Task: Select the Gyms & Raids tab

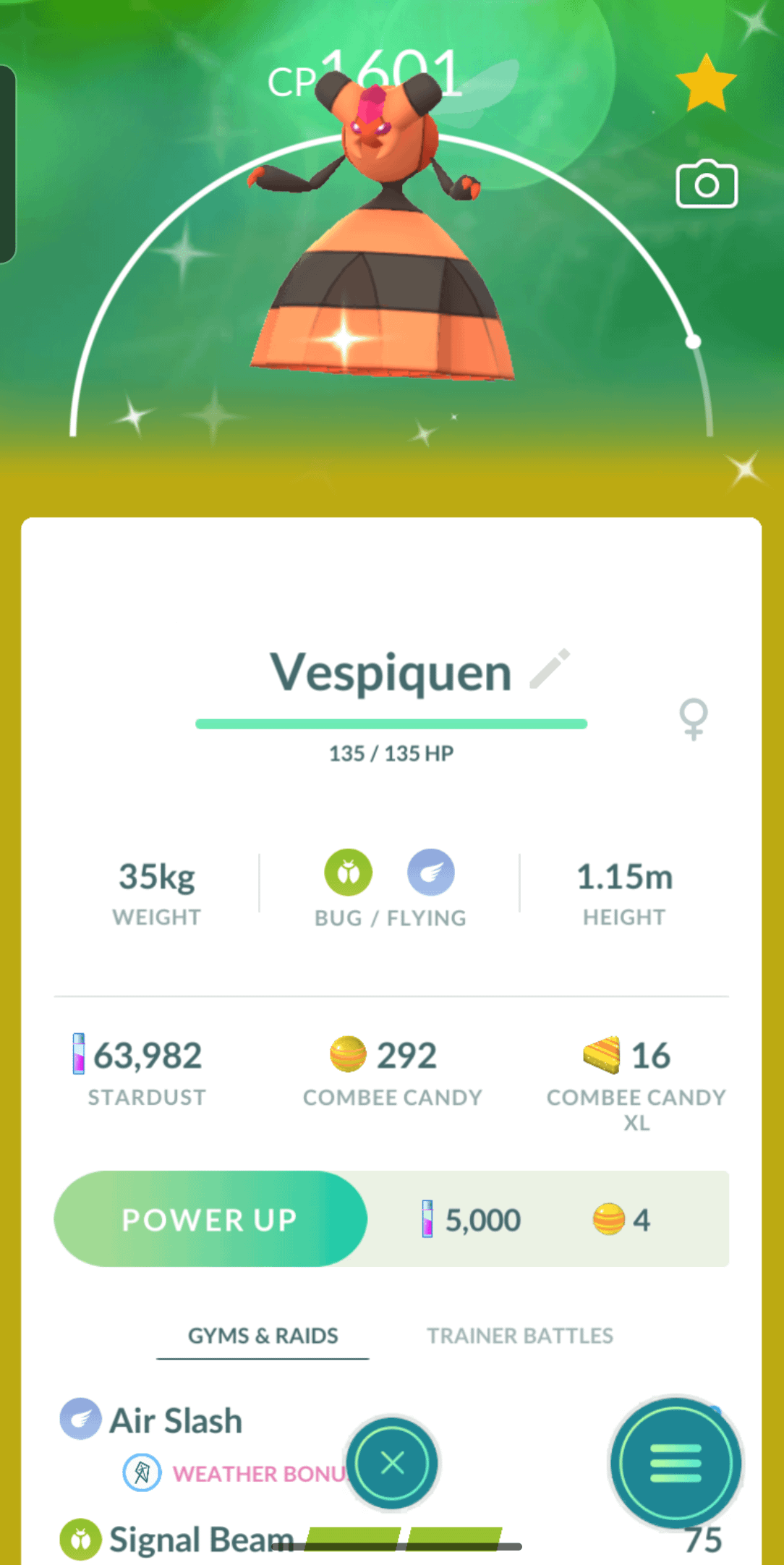Action: (263, 1336)
